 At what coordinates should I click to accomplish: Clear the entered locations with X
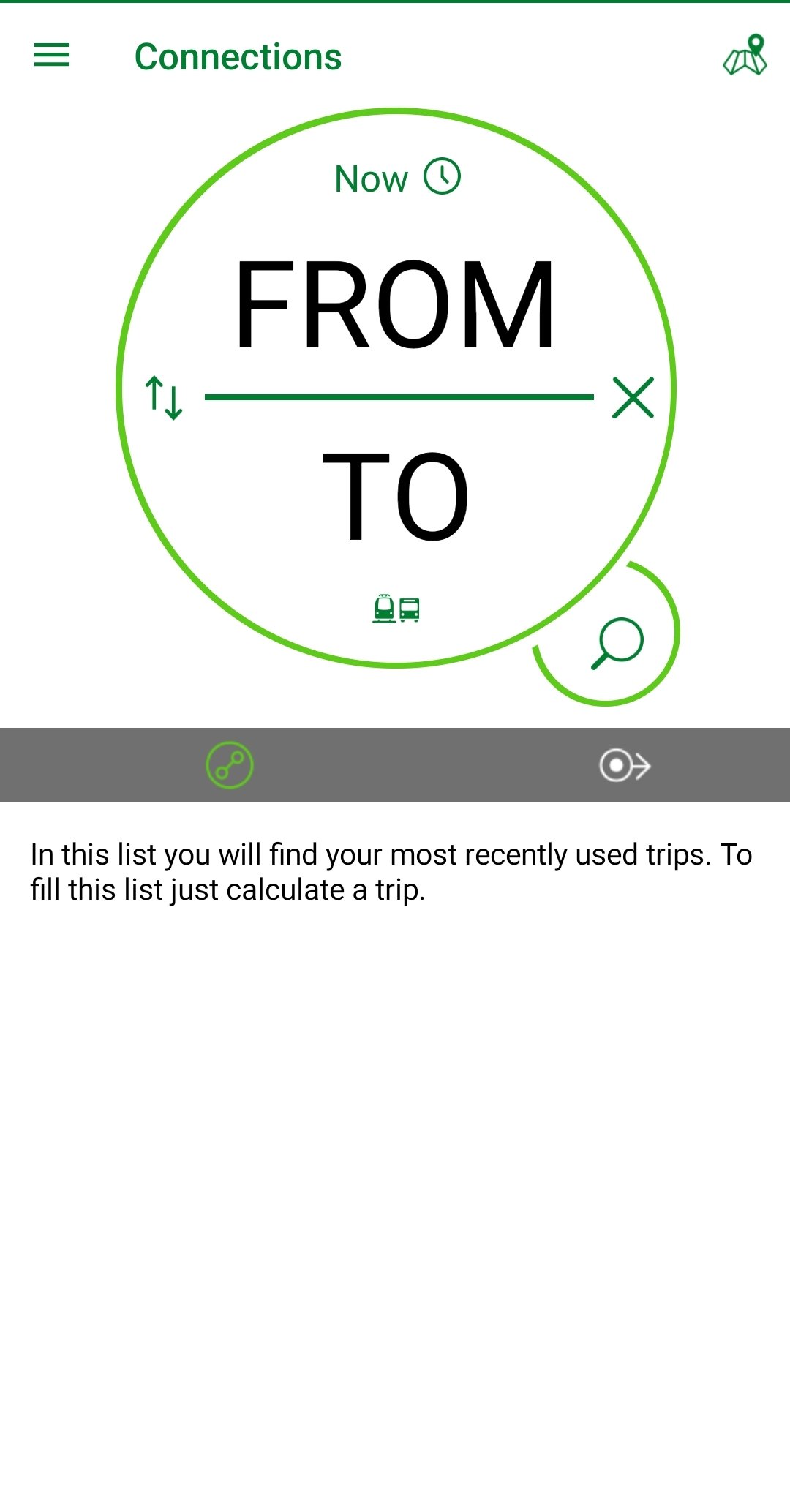click(633, 397)
